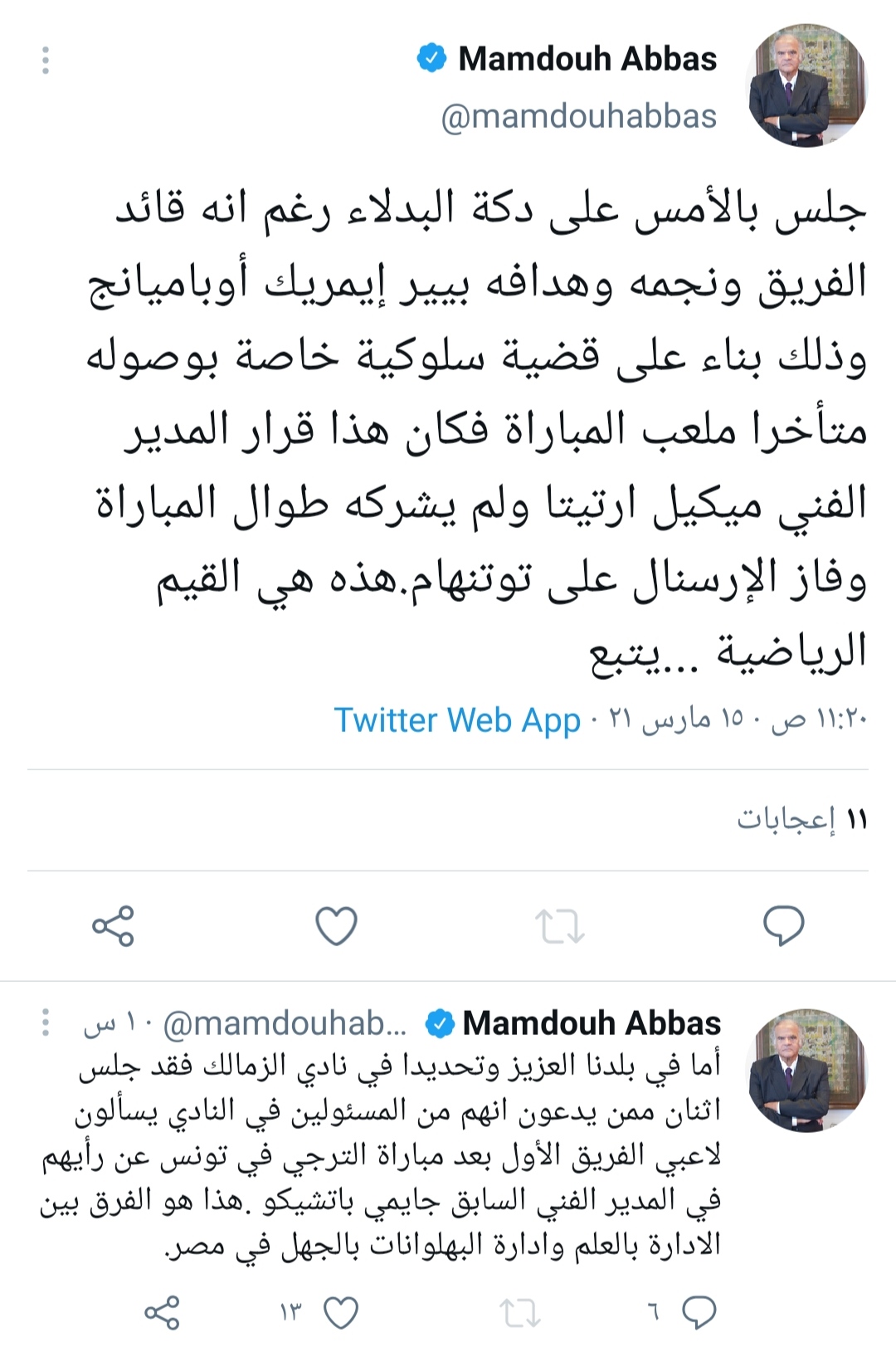Image resolution: width=896 pixels, height=1352 pixels.
Task: Open the @mamdouhabbas handle on the main tweet
Action: [578, 117]
